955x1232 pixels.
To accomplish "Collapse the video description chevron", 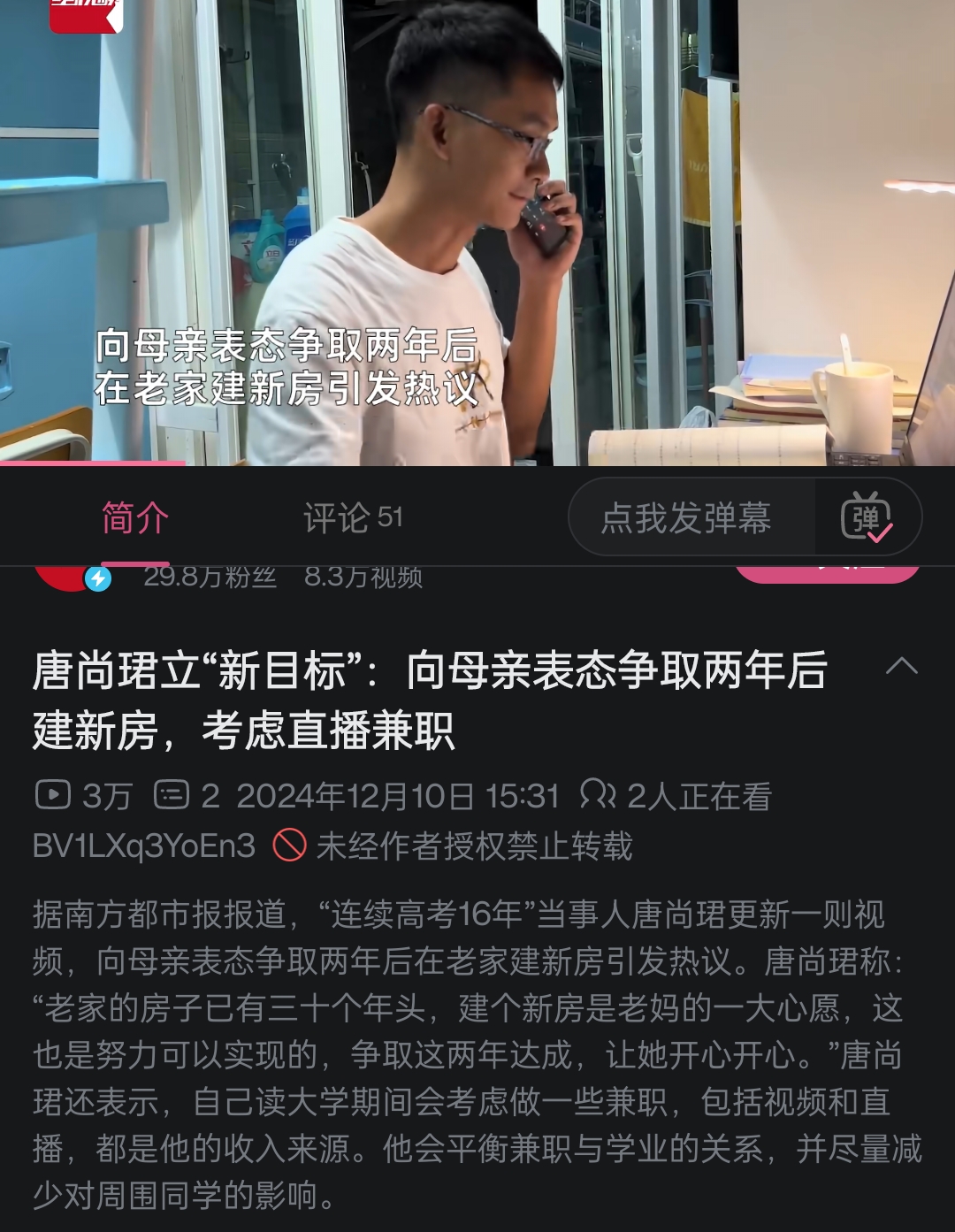I will 901,666.
